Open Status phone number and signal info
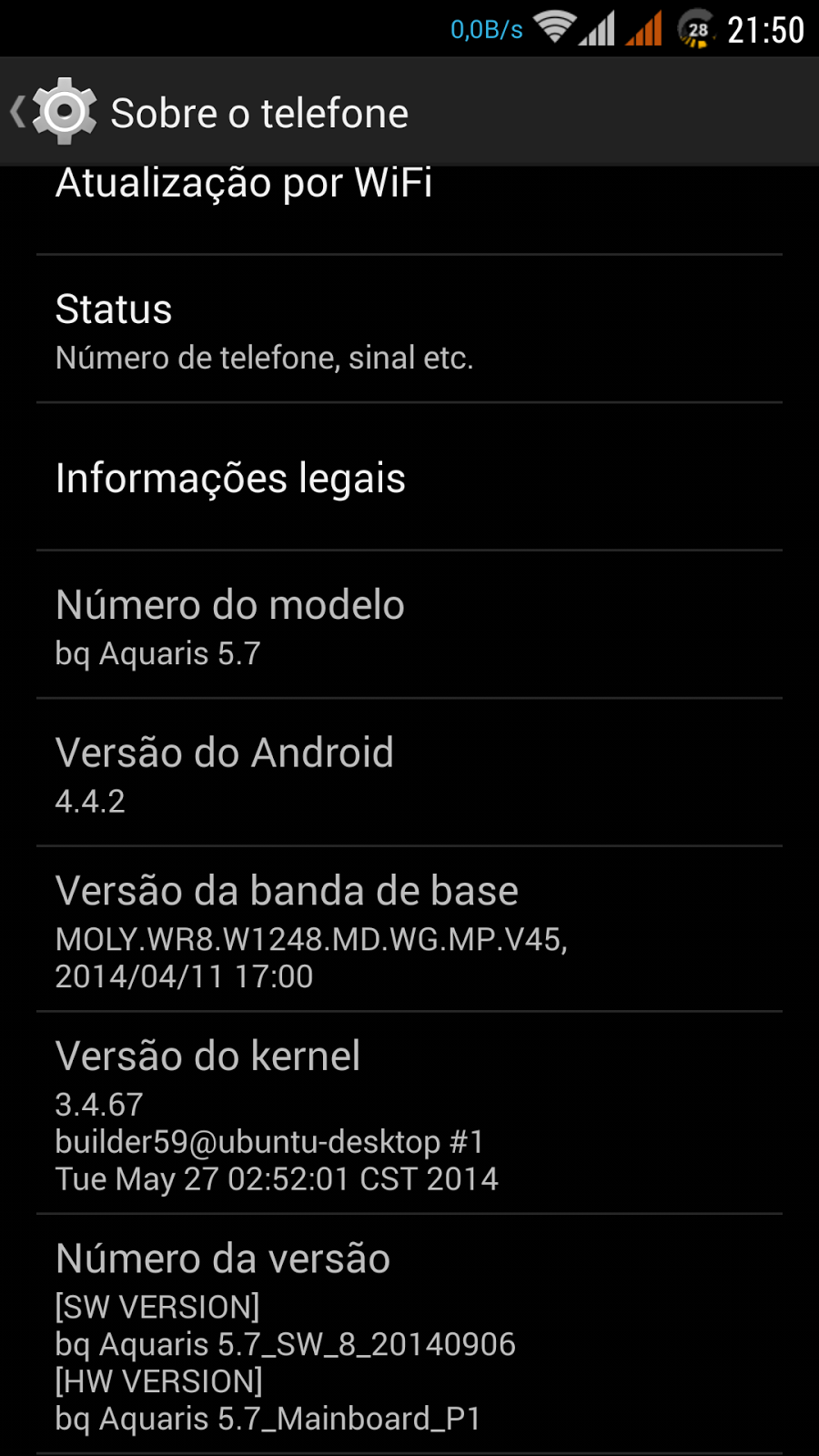This screenshot has height=1456, width=819. 264,330
